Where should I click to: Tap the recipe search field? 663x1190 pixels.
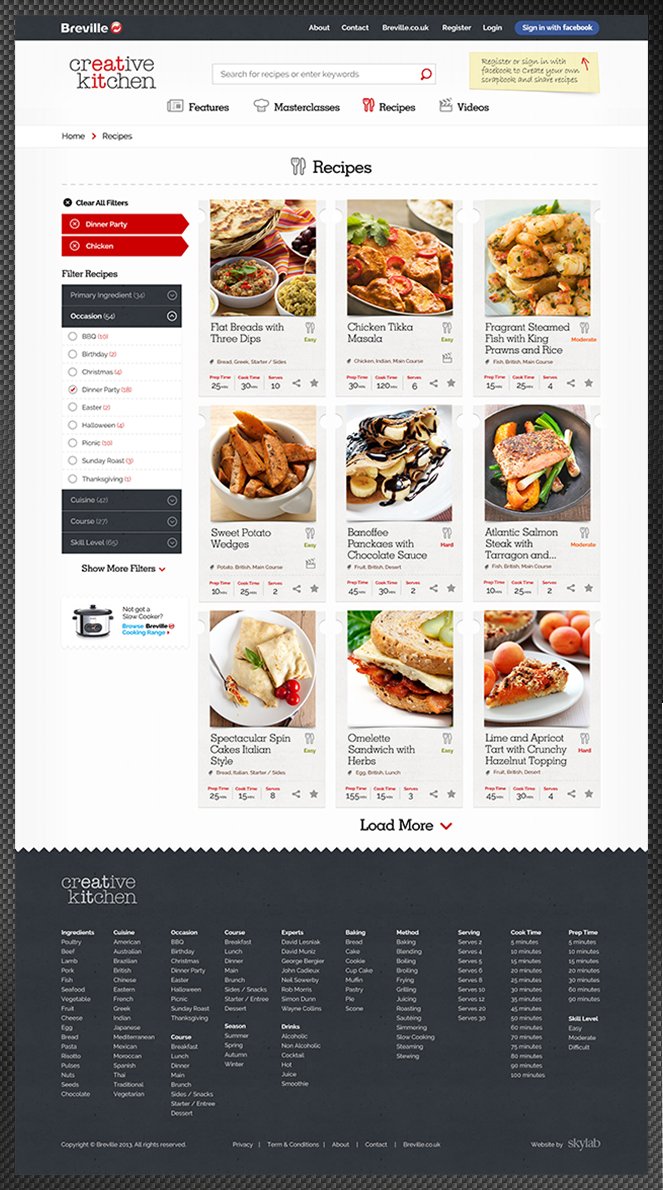click(x=315, y=74)
